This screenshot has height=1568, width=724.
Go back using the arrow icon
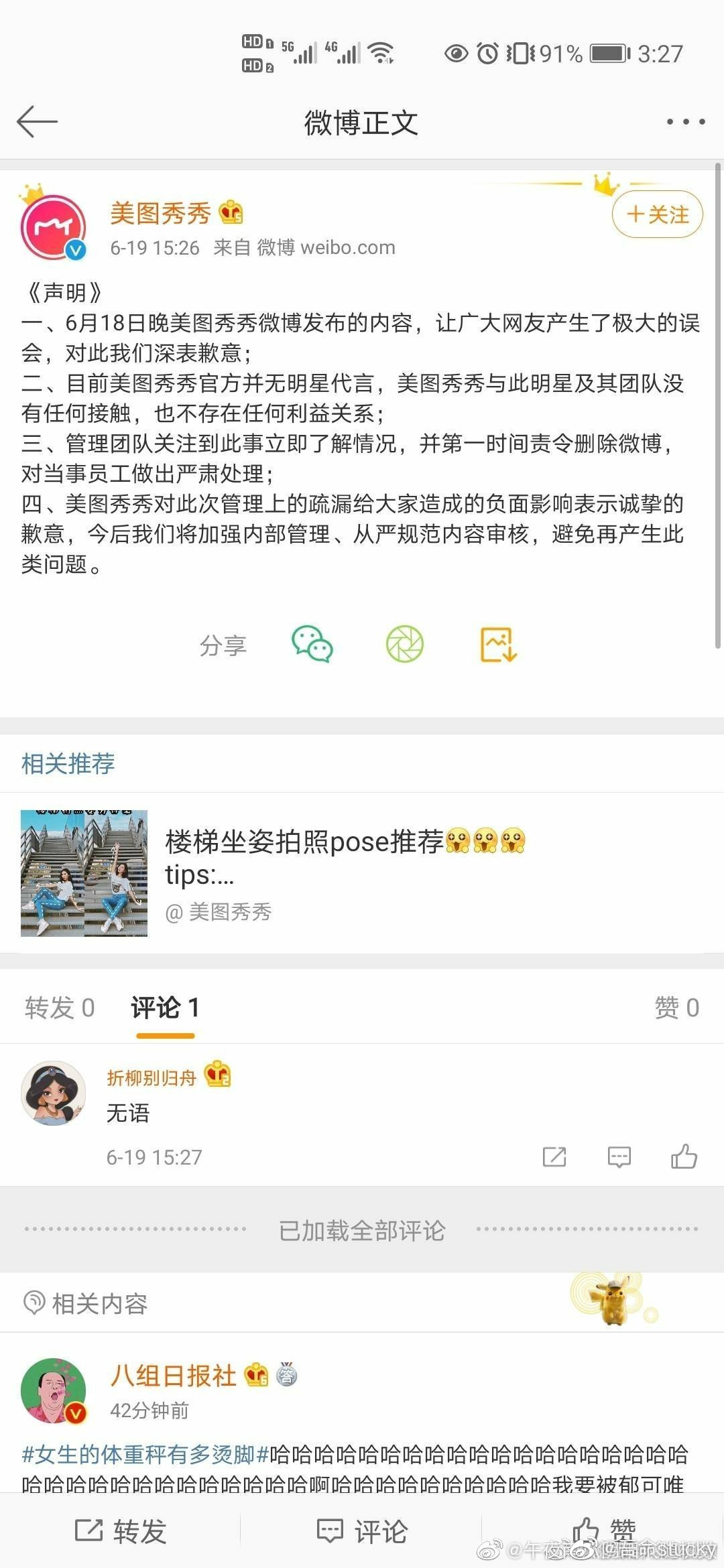38,122
